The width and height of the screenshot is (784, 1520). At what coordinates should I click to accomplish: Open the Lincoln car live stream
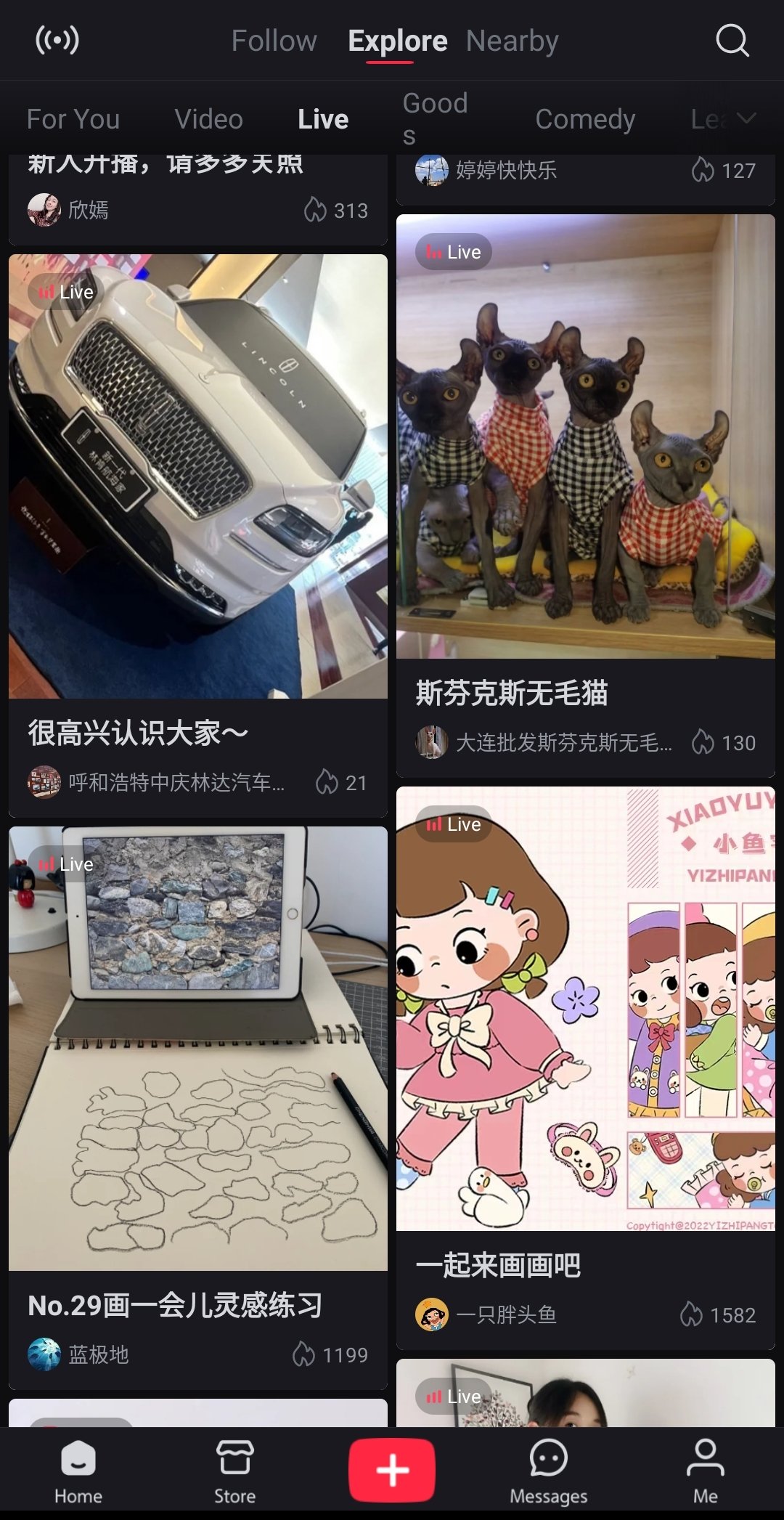point(198,535)
